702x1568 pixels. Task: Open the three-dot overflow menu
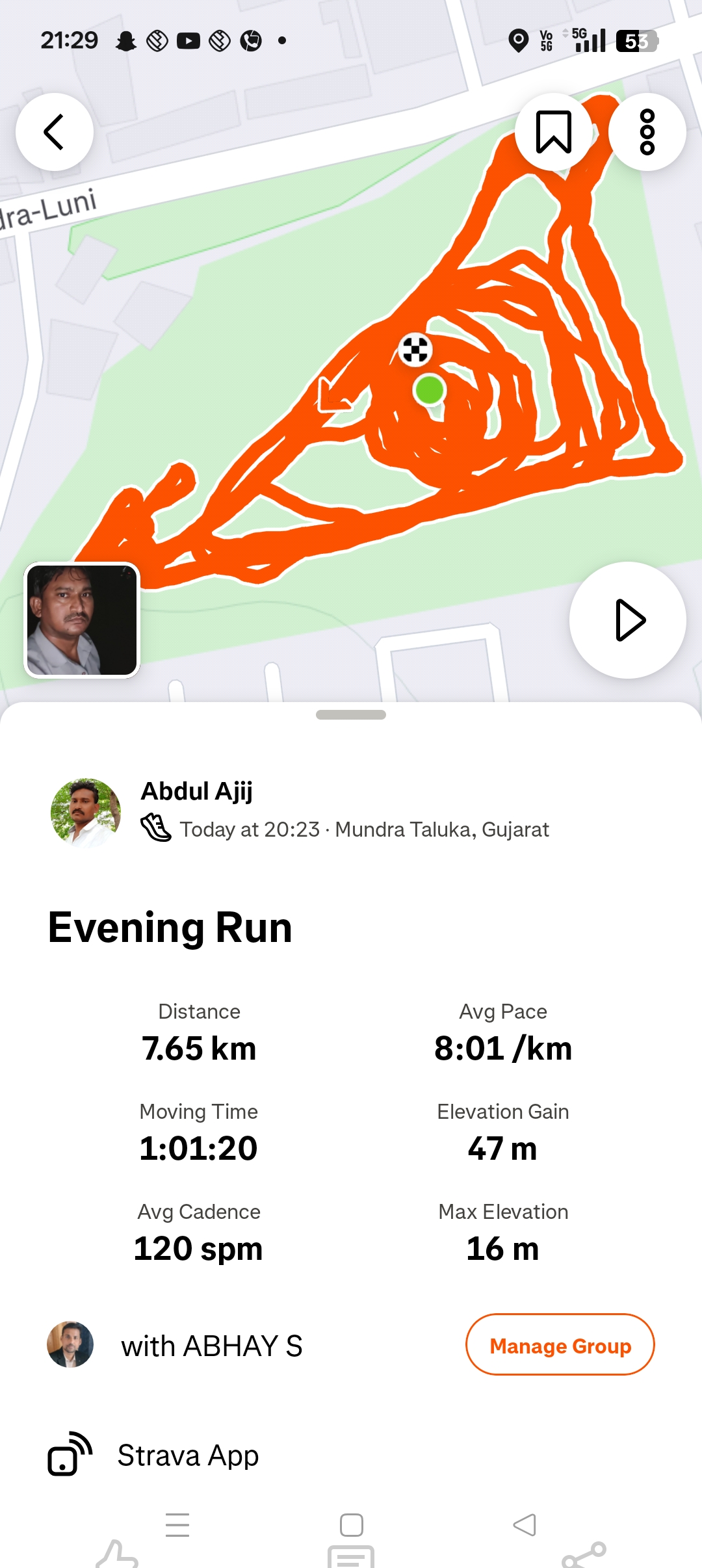tap(647, 132)
